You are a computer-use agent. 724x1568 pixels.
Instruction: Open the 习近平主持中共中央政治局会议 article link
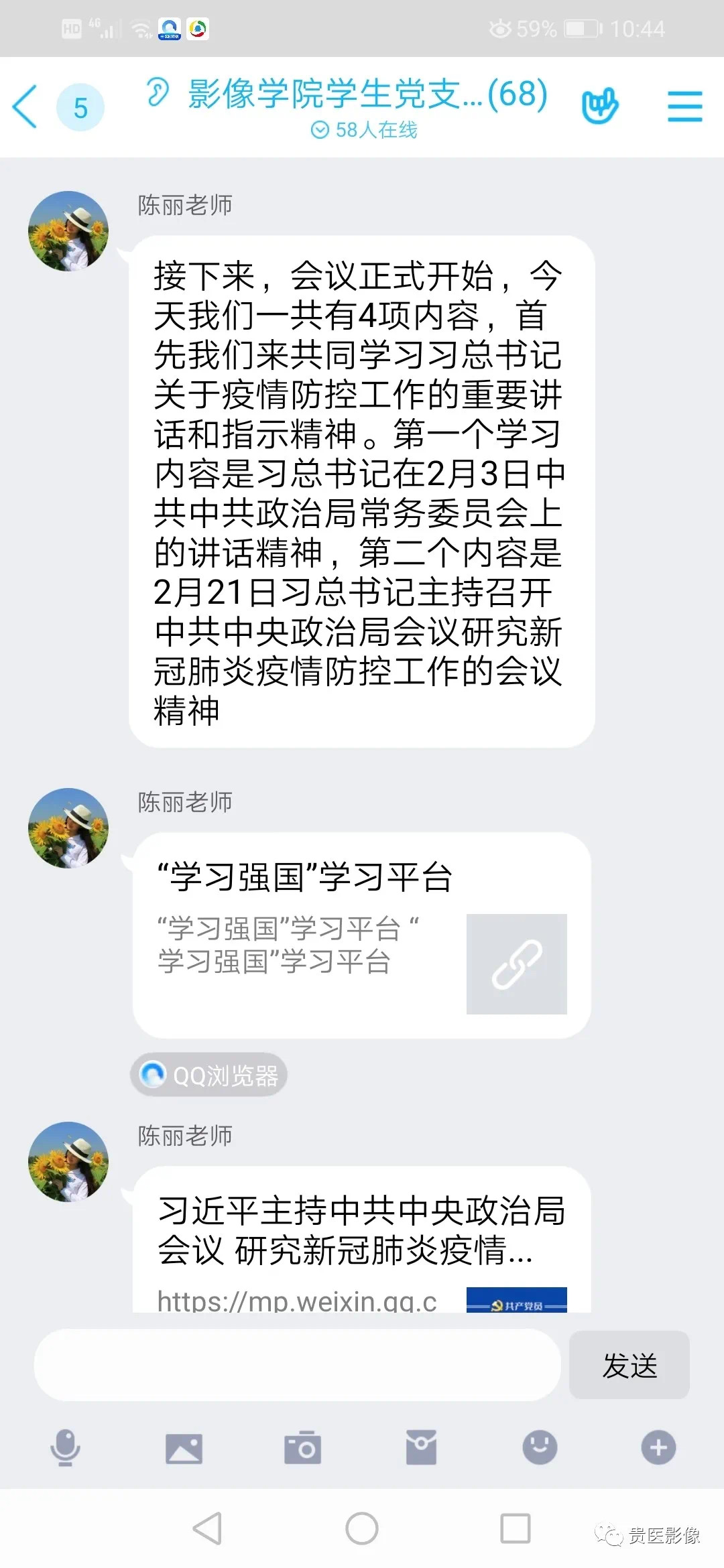tap(362, 1240)
